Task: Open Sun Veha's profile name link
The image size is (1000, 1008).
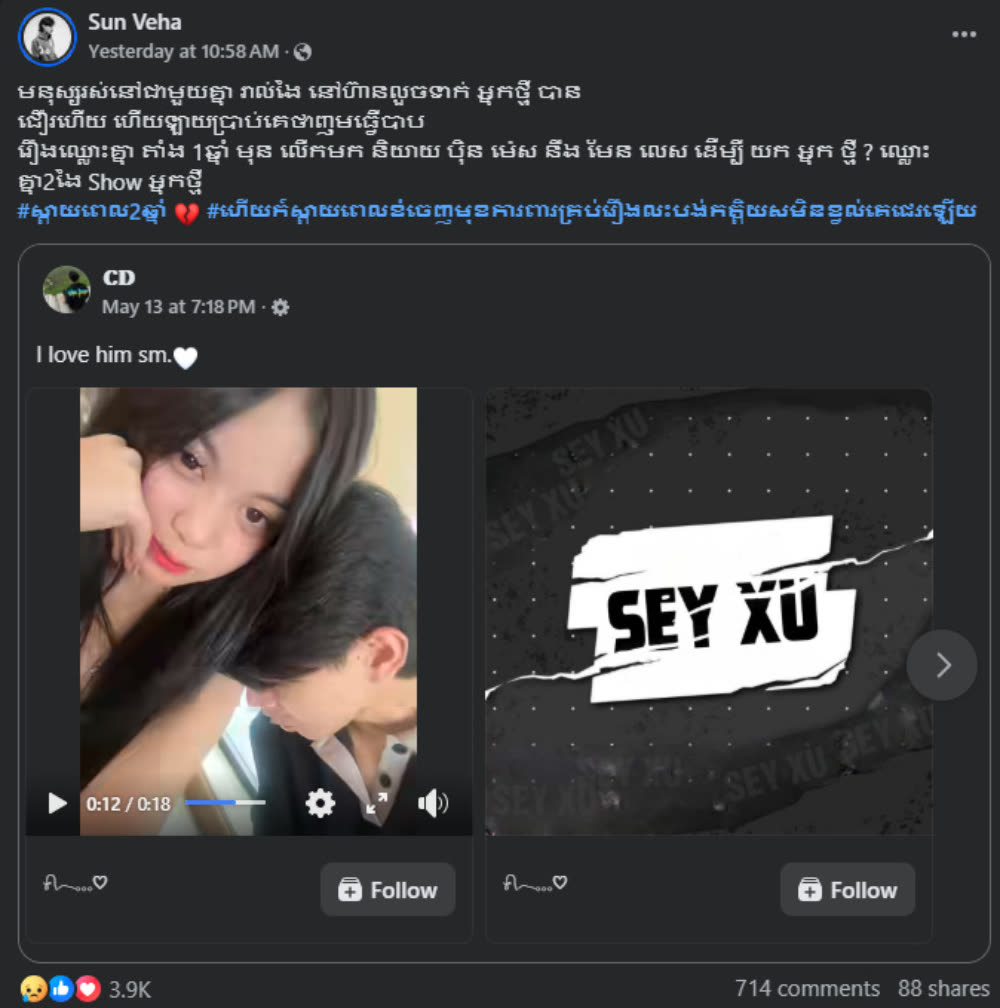Action: pos(134,21)
